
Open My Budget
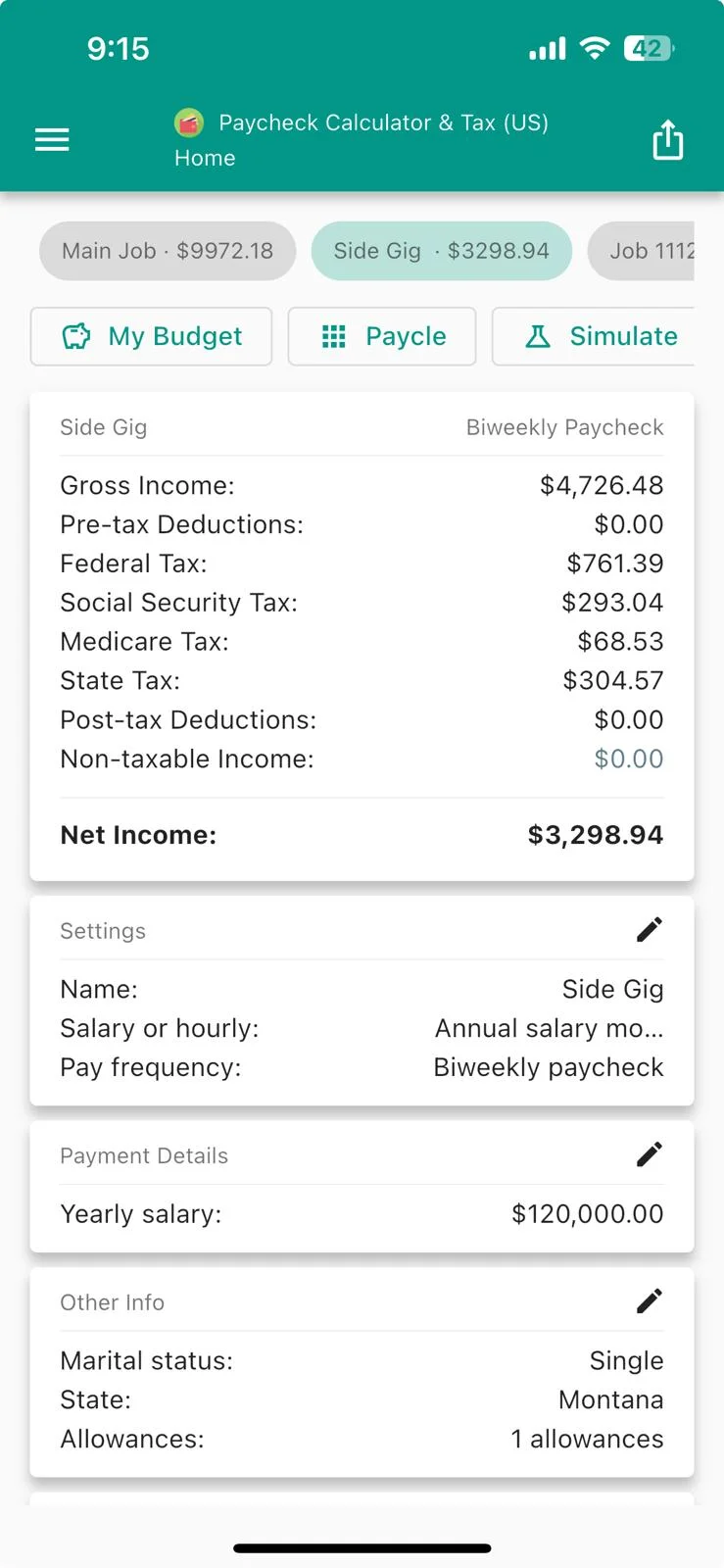[x=151, y=336]
